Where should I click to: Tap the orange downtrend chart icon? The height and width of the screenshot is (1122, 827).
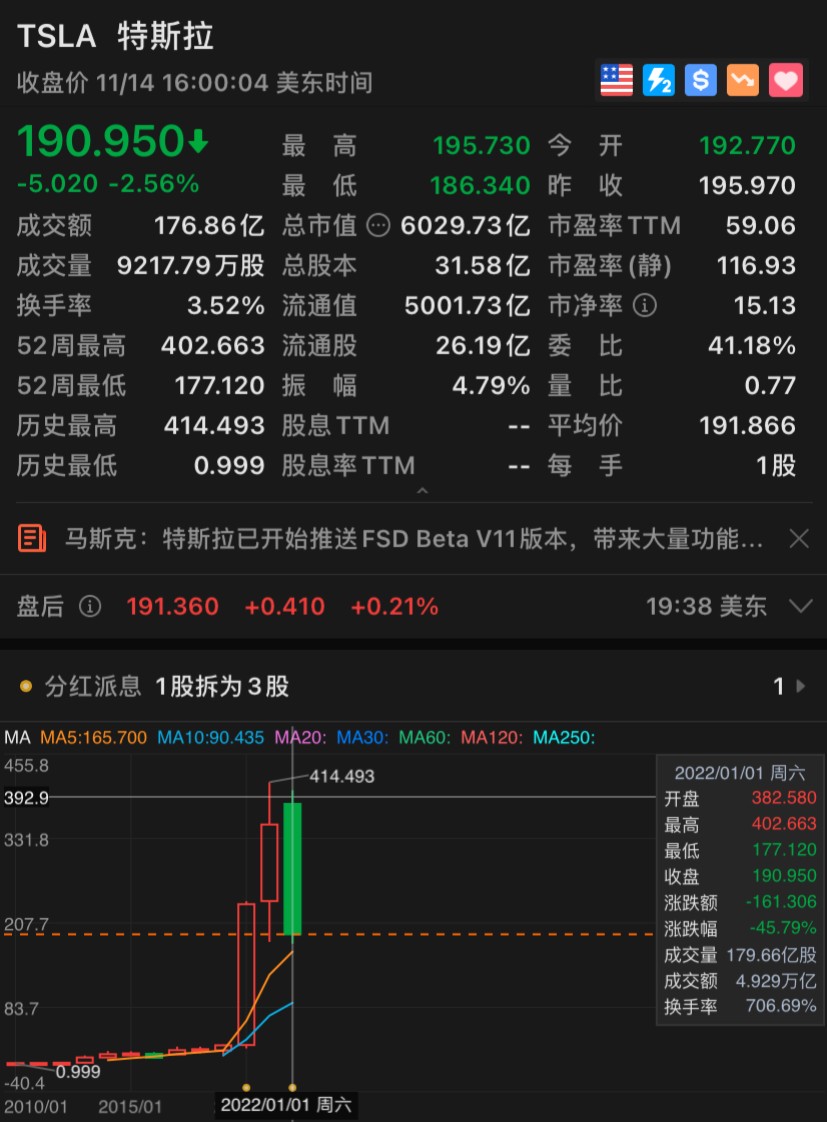click(x=743, y=80)
